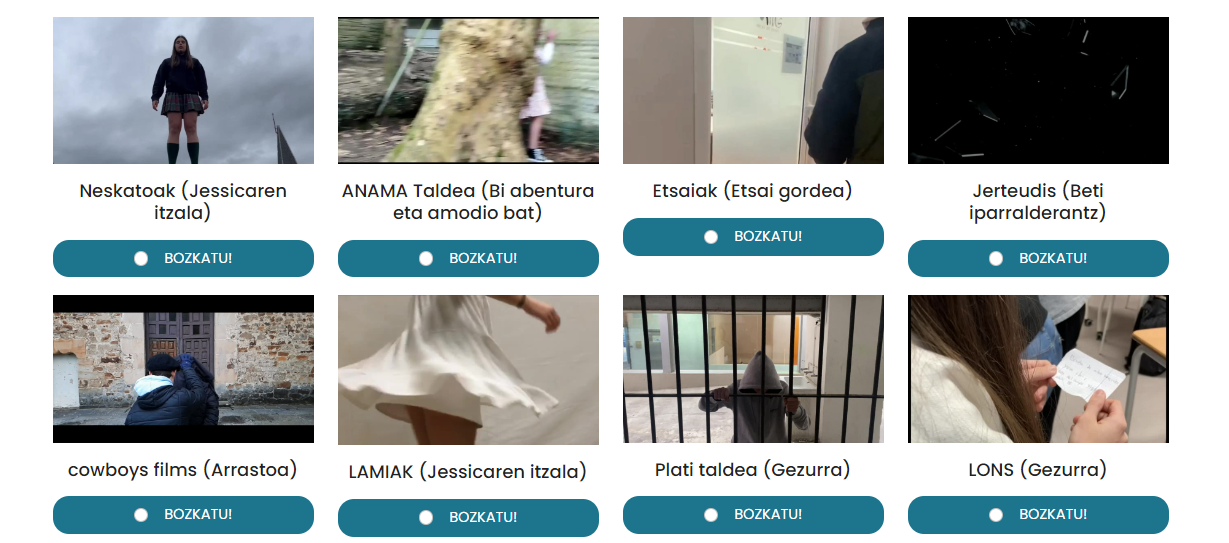The width and height of the screenshot is (1229, 543).
Task: Choose BOZKATU for Etsaiak (Etsai gordea)
Action: 753,237
